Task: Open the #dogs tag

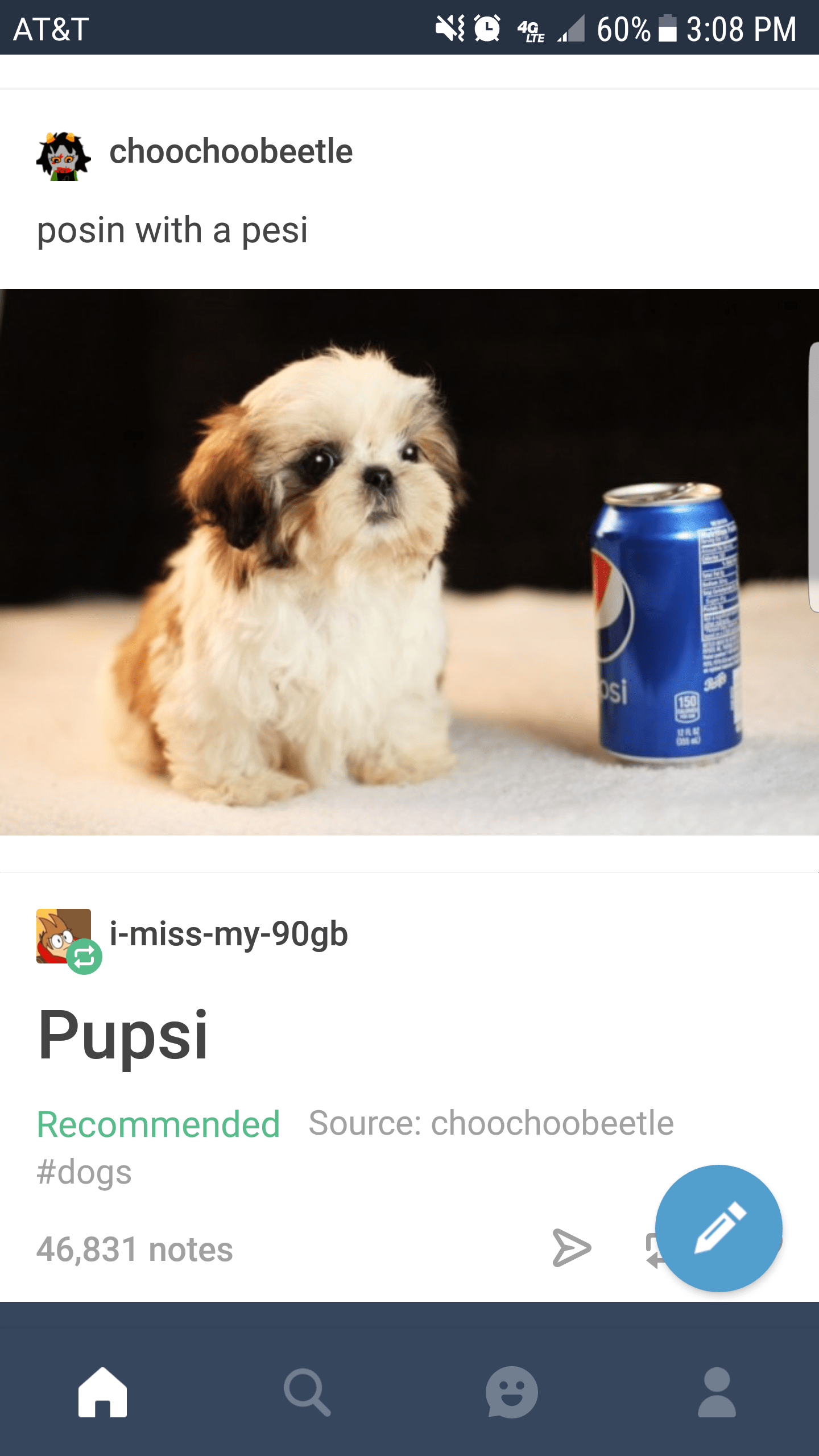Action: [84, 1173]
